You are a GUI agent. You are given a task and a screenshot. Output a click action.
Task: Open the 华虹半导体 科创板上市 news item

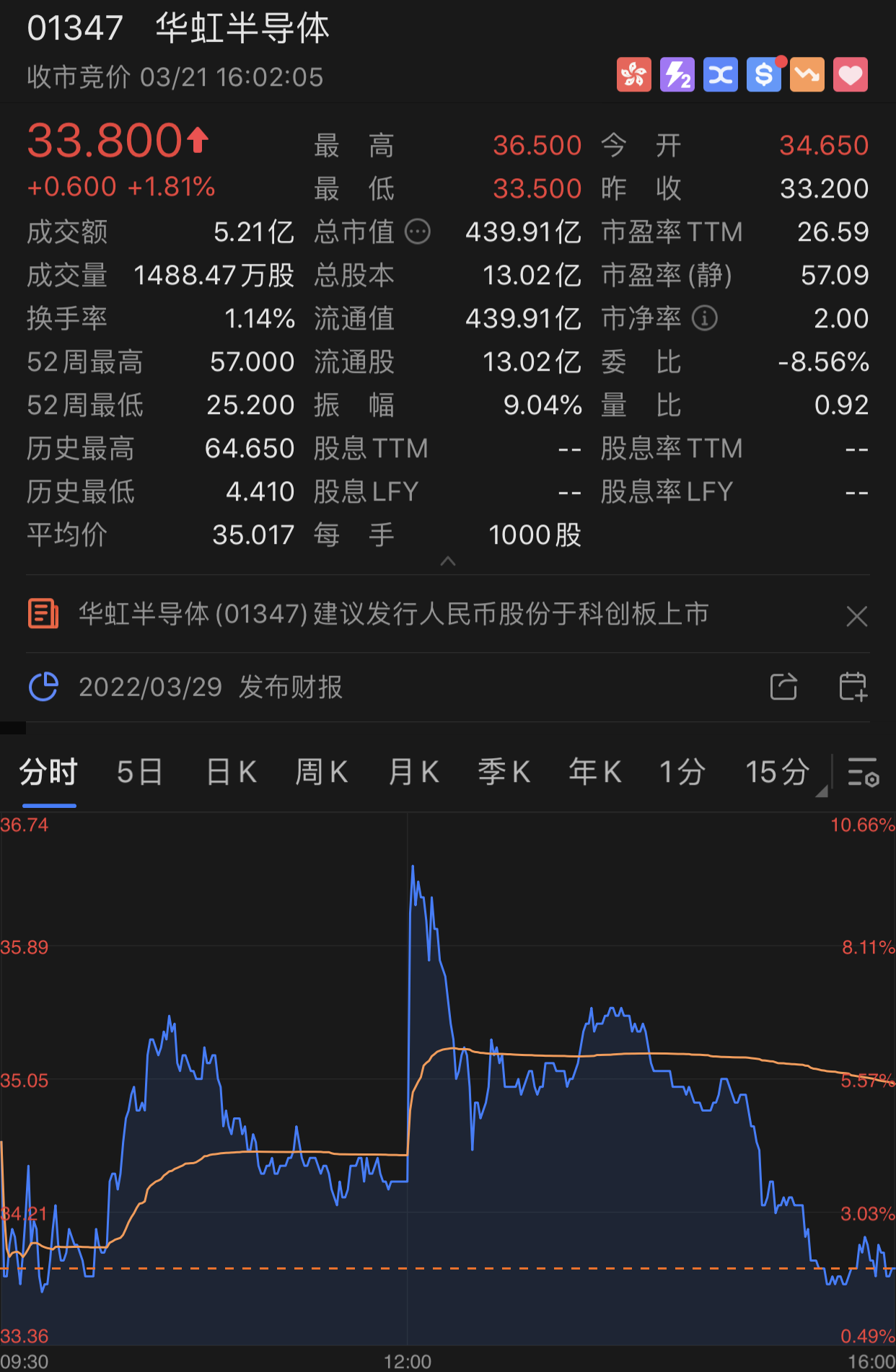tap(393, 615)
